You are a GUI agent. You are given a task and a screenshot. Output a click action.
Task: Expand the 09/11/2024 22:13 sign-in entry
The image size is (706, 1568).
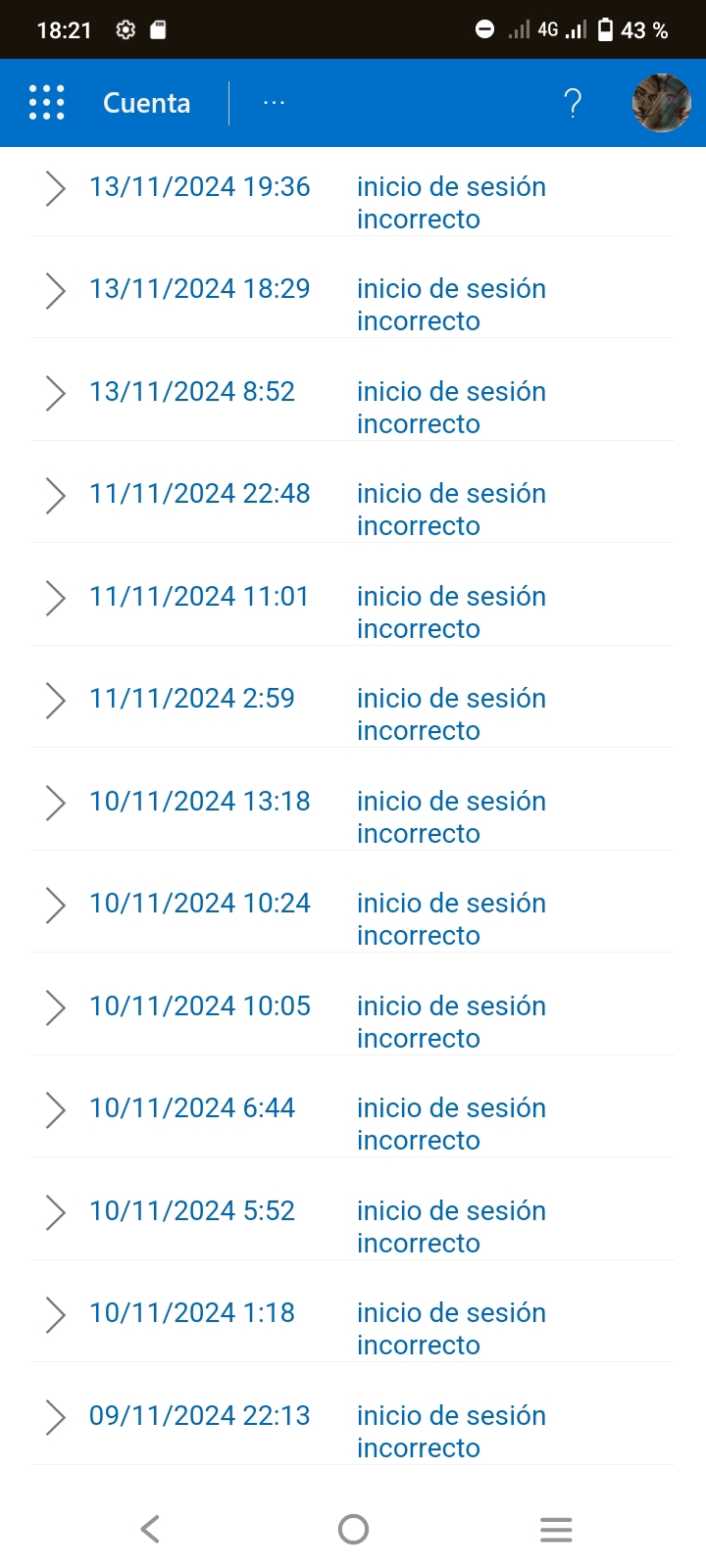(56, 1416)
